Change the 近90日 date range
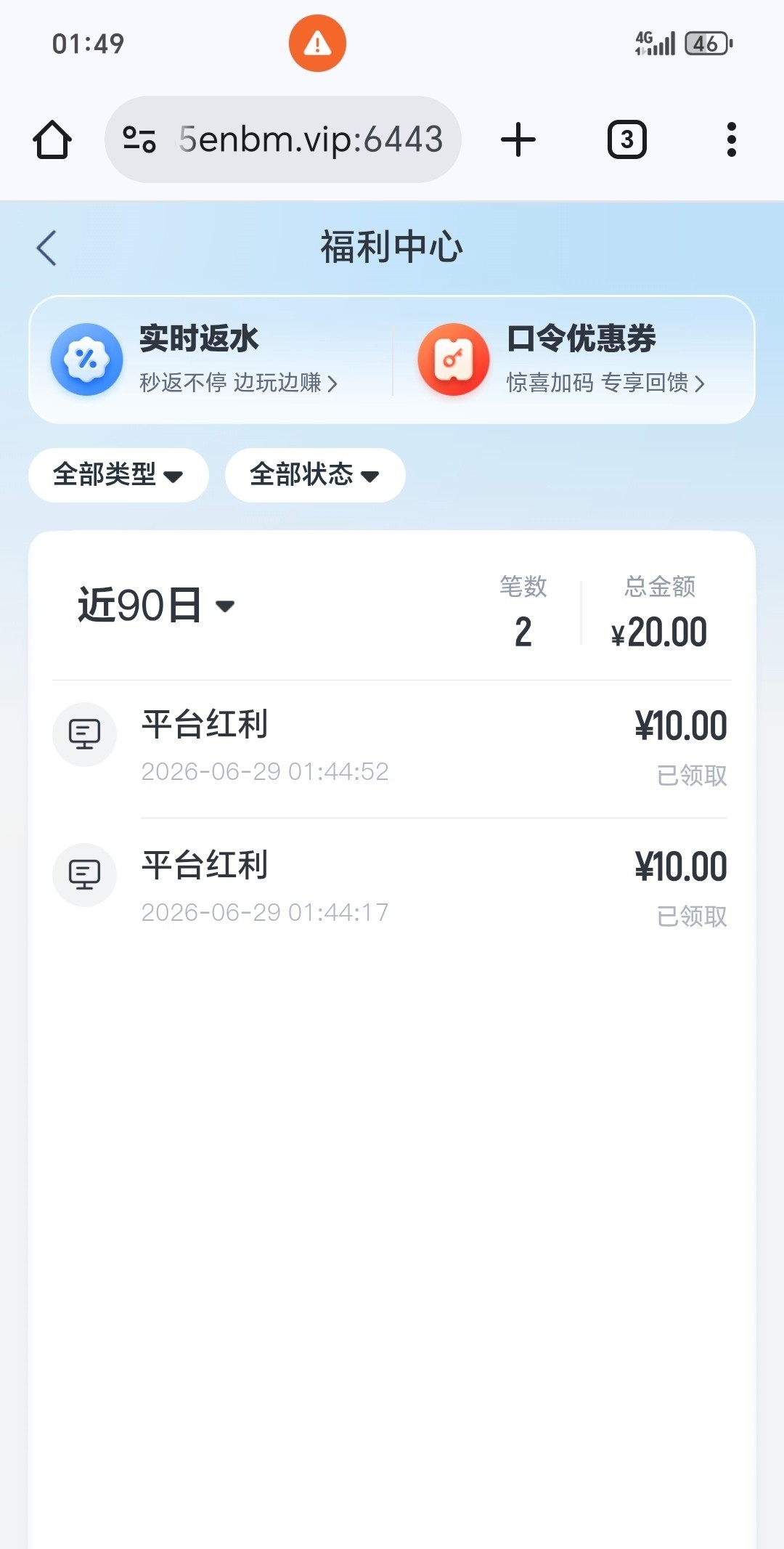Image resolution: width=784 pixels, height=1549 pixels. [156, 605]
